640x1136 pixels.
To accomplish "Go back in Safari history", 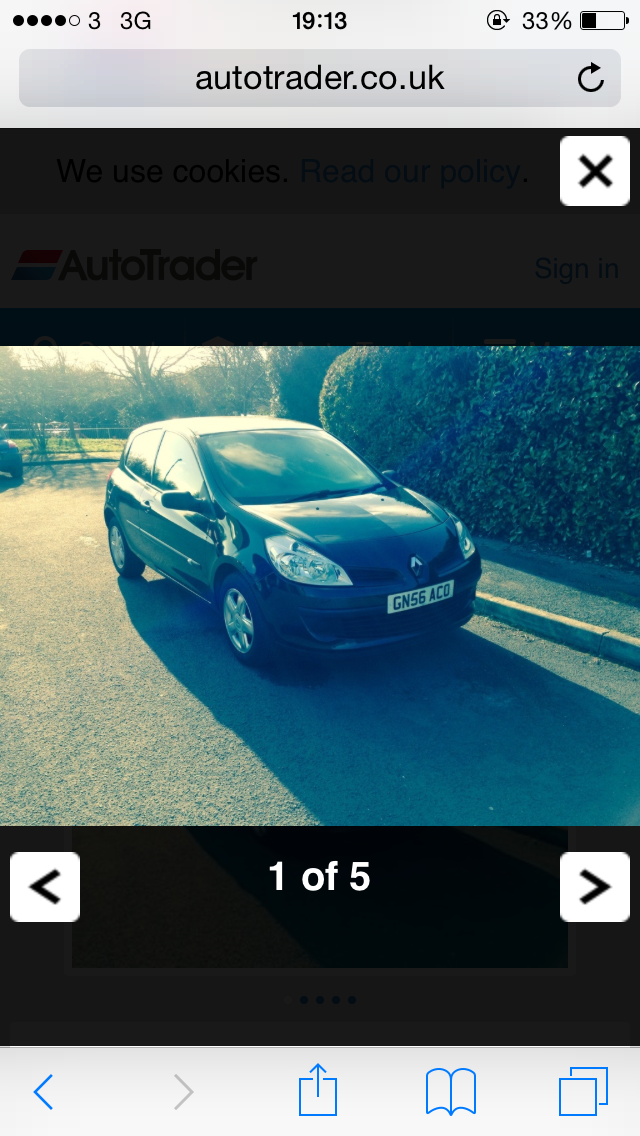I will [x=43, y=1092].
